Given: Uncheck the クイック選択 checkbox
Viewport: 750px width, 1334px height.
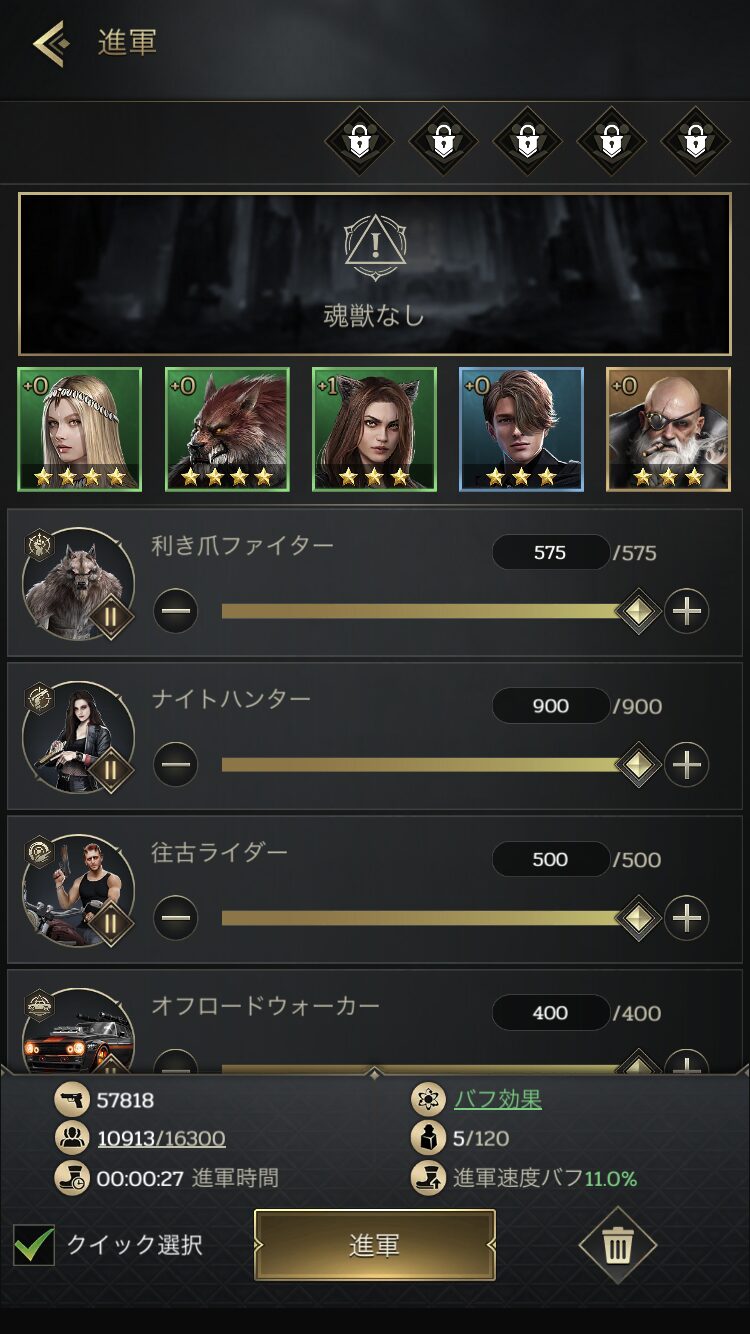Looking at the screenshot, I should click(34, 1245).
